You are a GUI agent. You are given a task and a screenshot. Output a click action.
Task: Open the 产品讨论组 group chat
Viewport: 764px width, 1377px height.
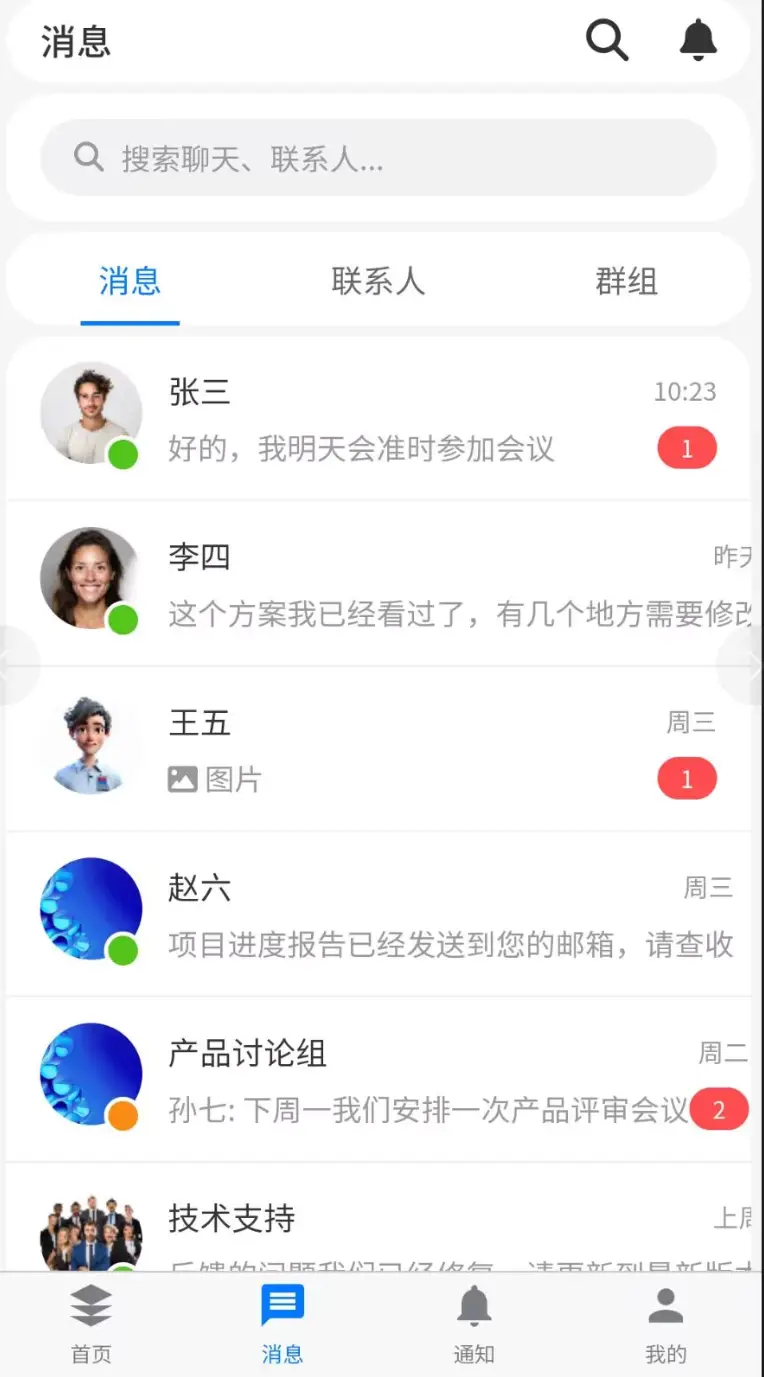[x=378, y=1079]
